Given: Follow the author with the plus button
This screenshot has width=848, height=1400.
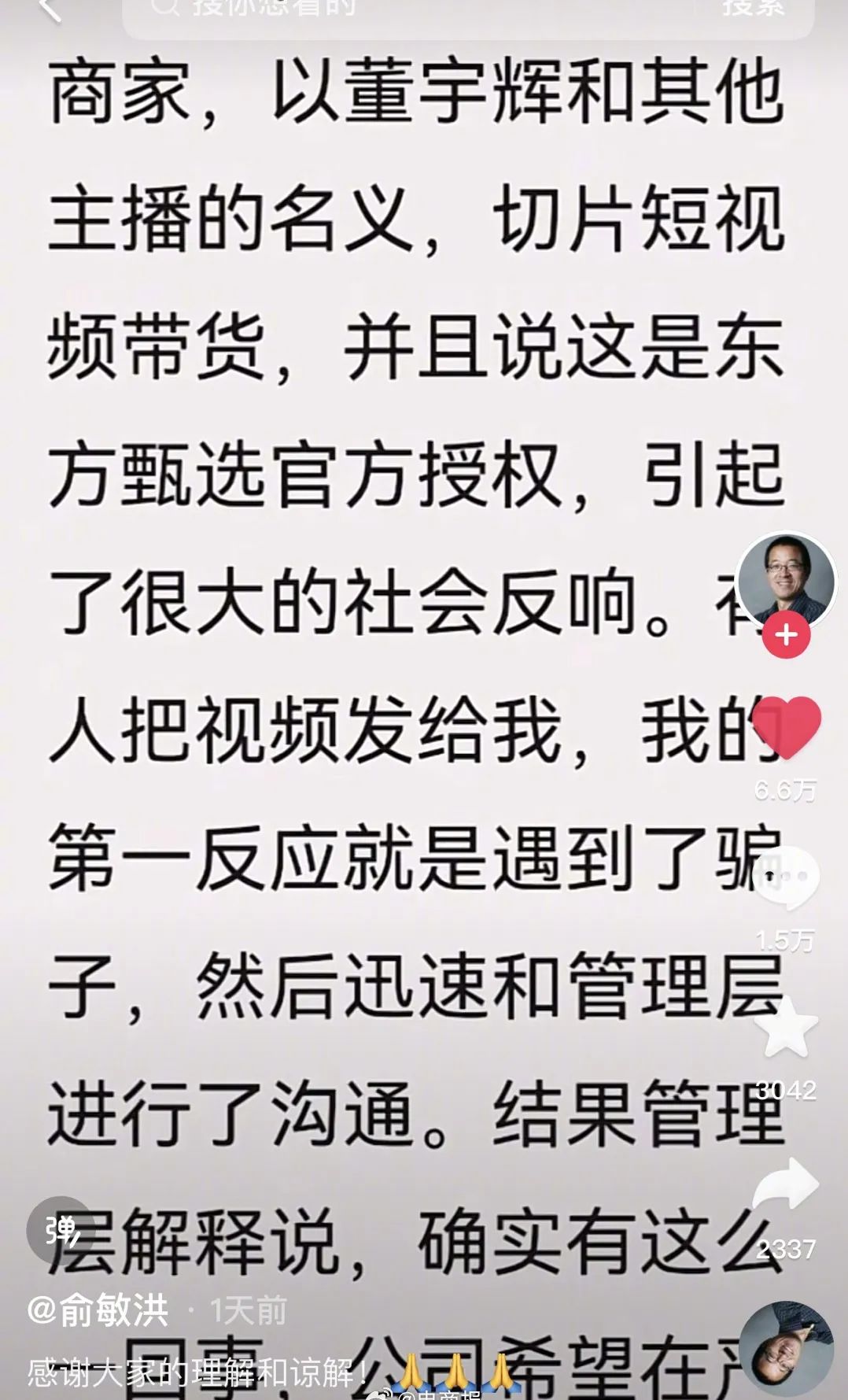Looking at the screenshot, I should [785, 634].
